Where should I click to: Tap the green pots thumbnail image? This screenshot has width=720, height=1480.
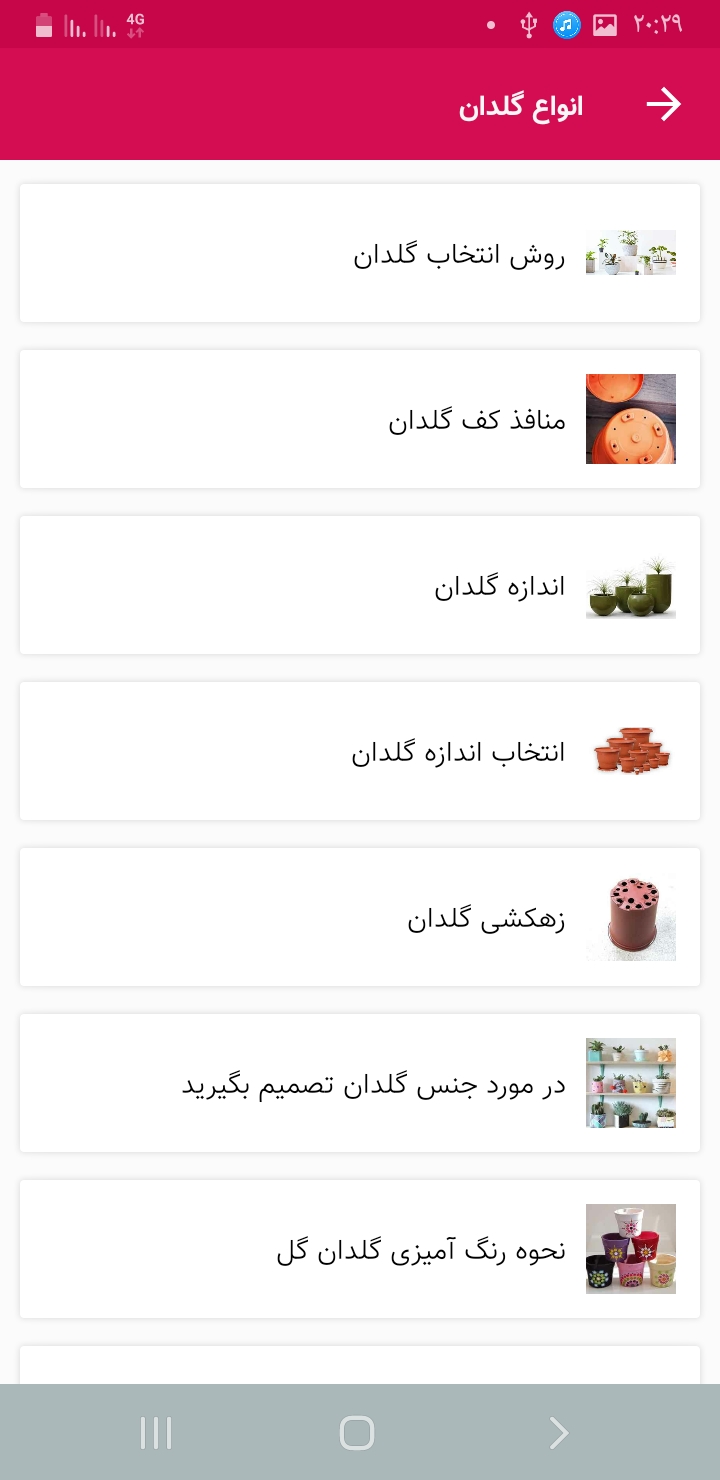click(x=630, y=585)
